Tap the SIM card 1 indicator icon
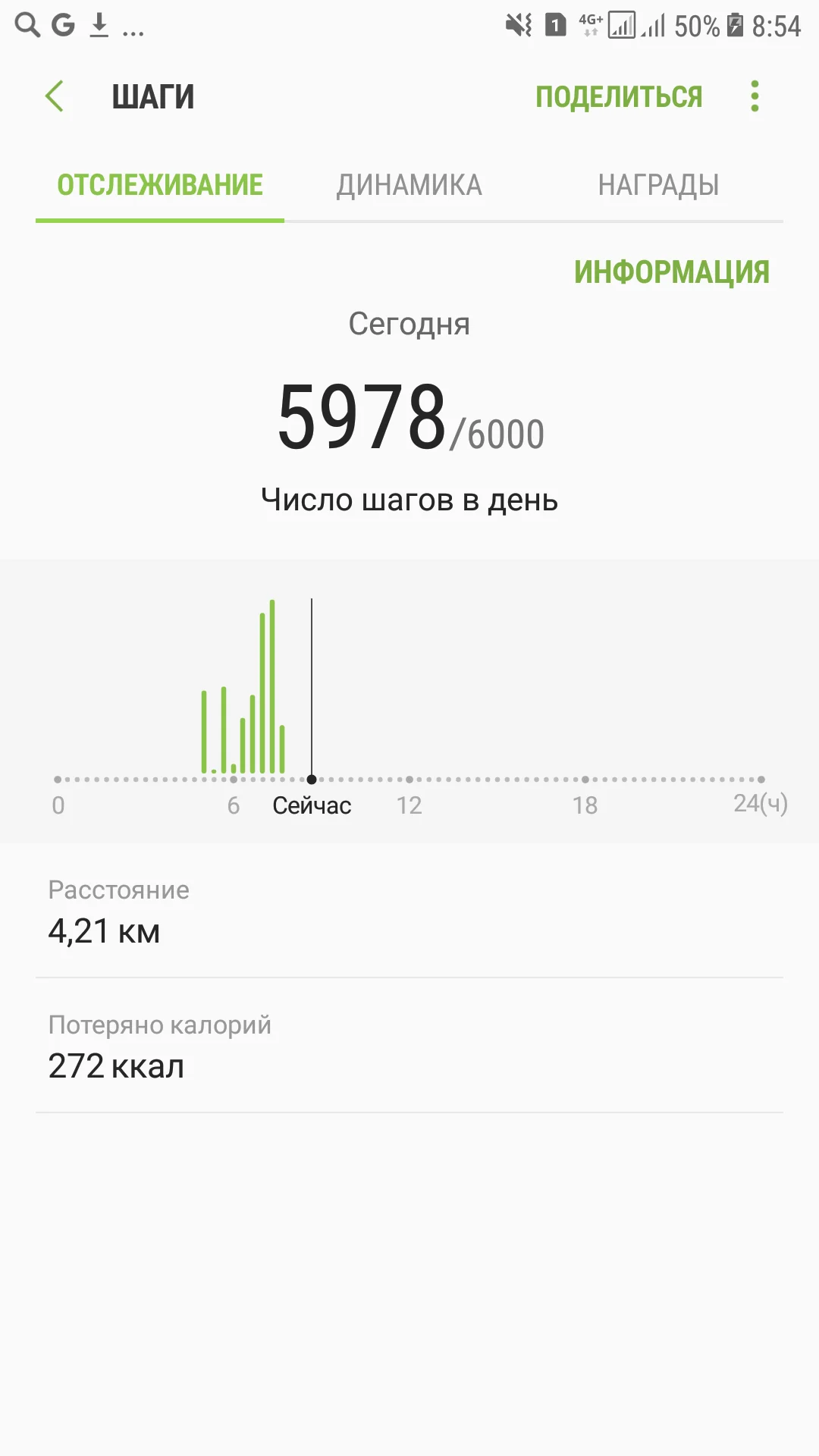819x1456 pixels. pos(554,23)
